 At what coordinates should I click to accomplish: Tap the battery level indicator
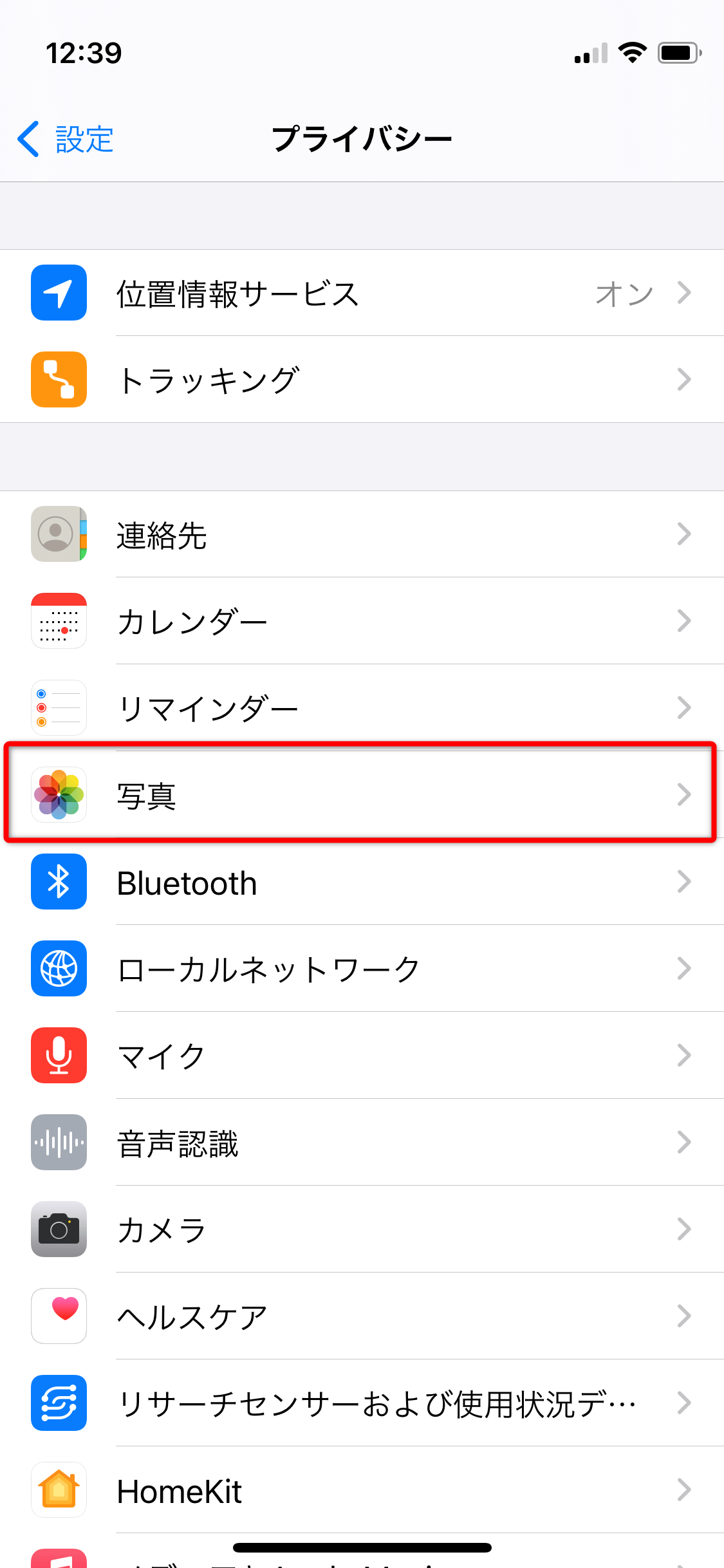tap(680, 53)
